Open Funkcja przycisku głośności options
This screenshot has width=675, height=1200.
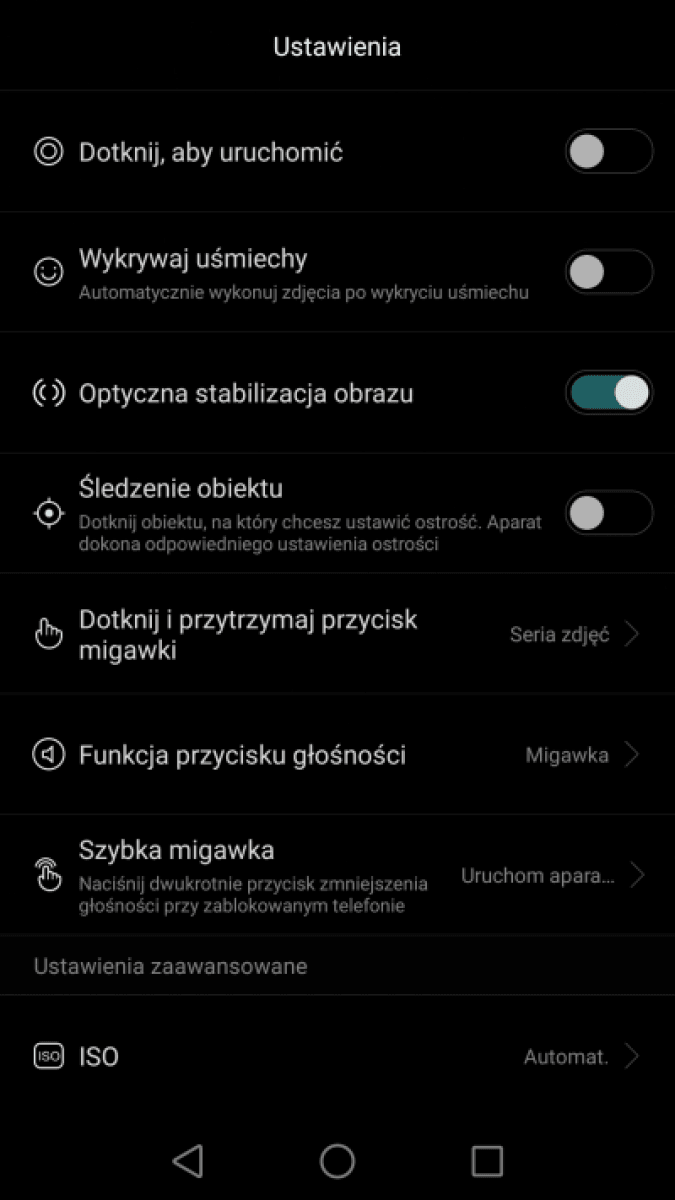[x=337, y=755]
